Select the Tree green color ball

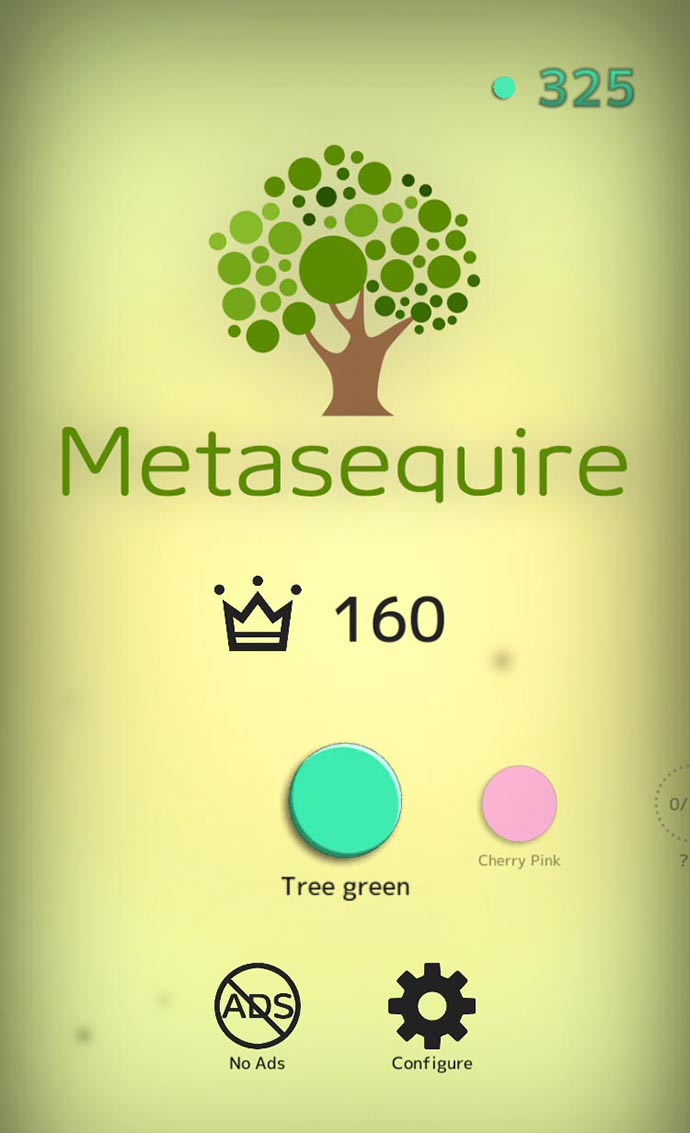click(345, 800)
